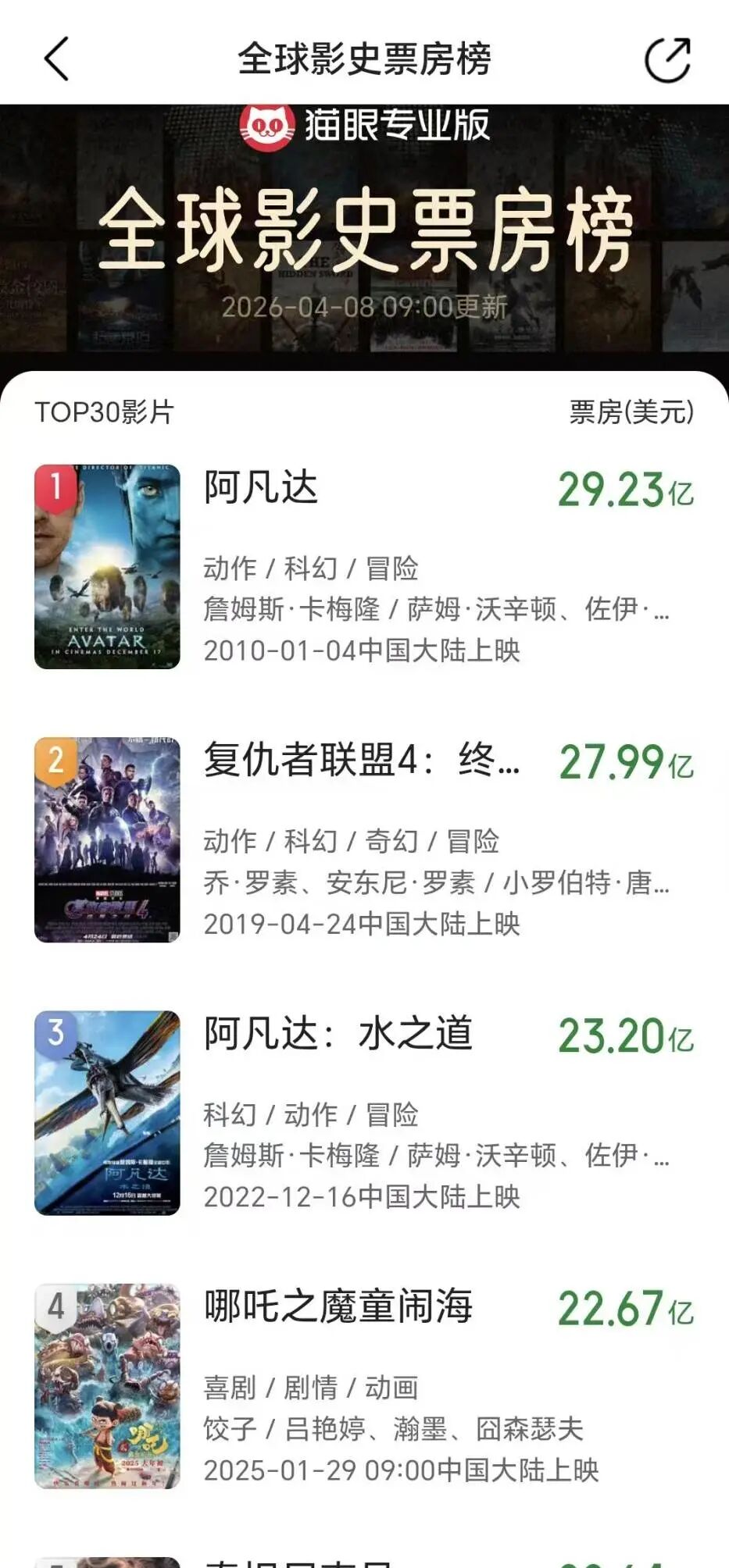Open 复仇者联盟4 movie details

pos(361,761)
